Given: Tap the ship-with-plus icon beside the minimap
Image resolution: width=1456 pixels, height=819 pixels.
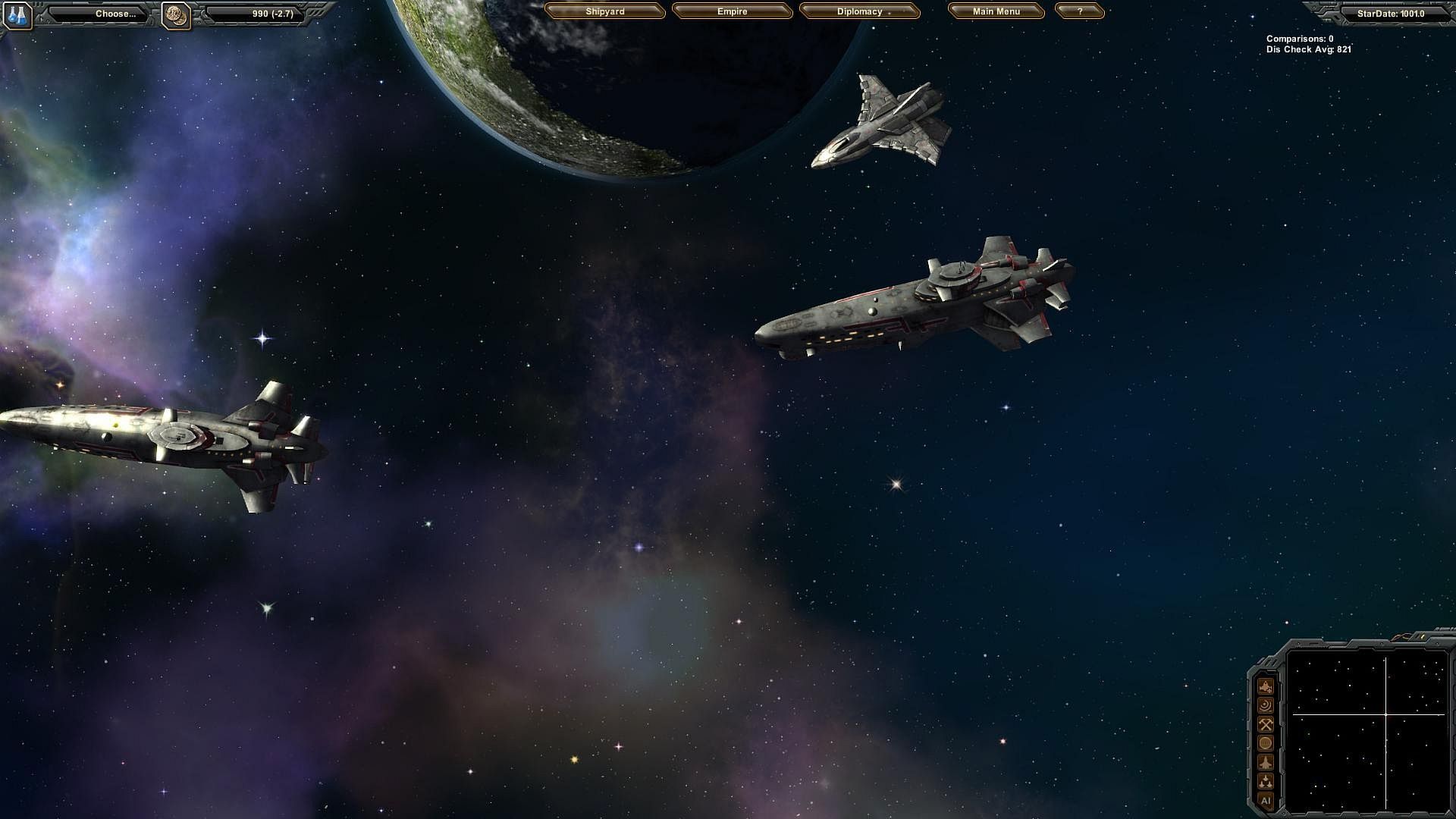Looking at the screenshot, I should 1265,687.
